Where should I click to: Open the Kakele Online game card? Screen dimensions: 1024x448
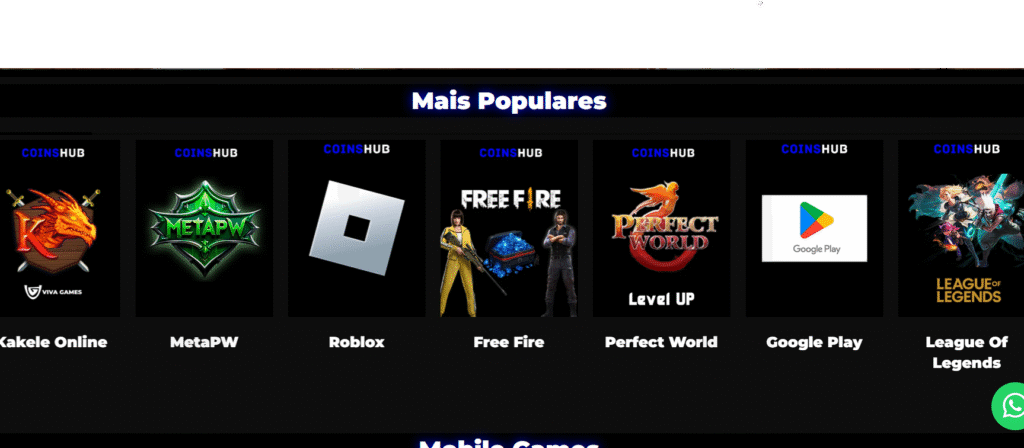[x=56, y=229]
